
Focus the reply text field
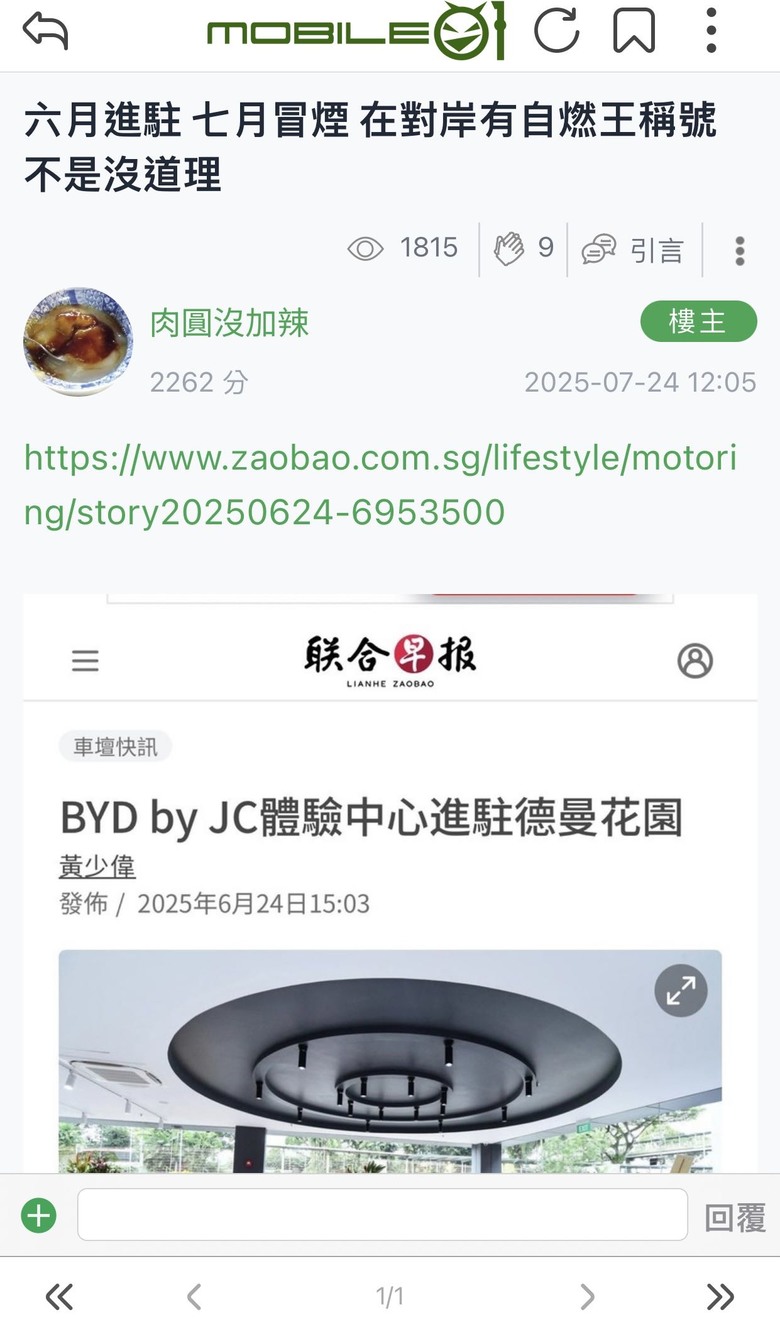pyautogui.click(x=382, y=1215)
